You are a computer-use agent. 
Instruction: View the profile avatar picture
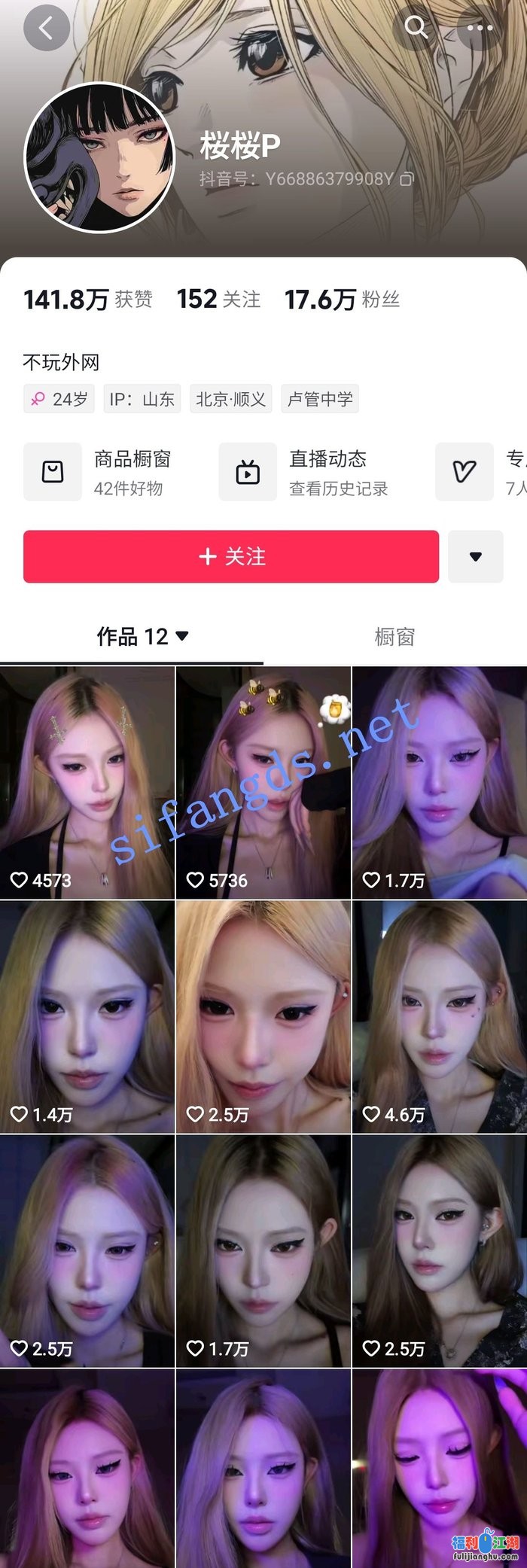click(99, 156)
